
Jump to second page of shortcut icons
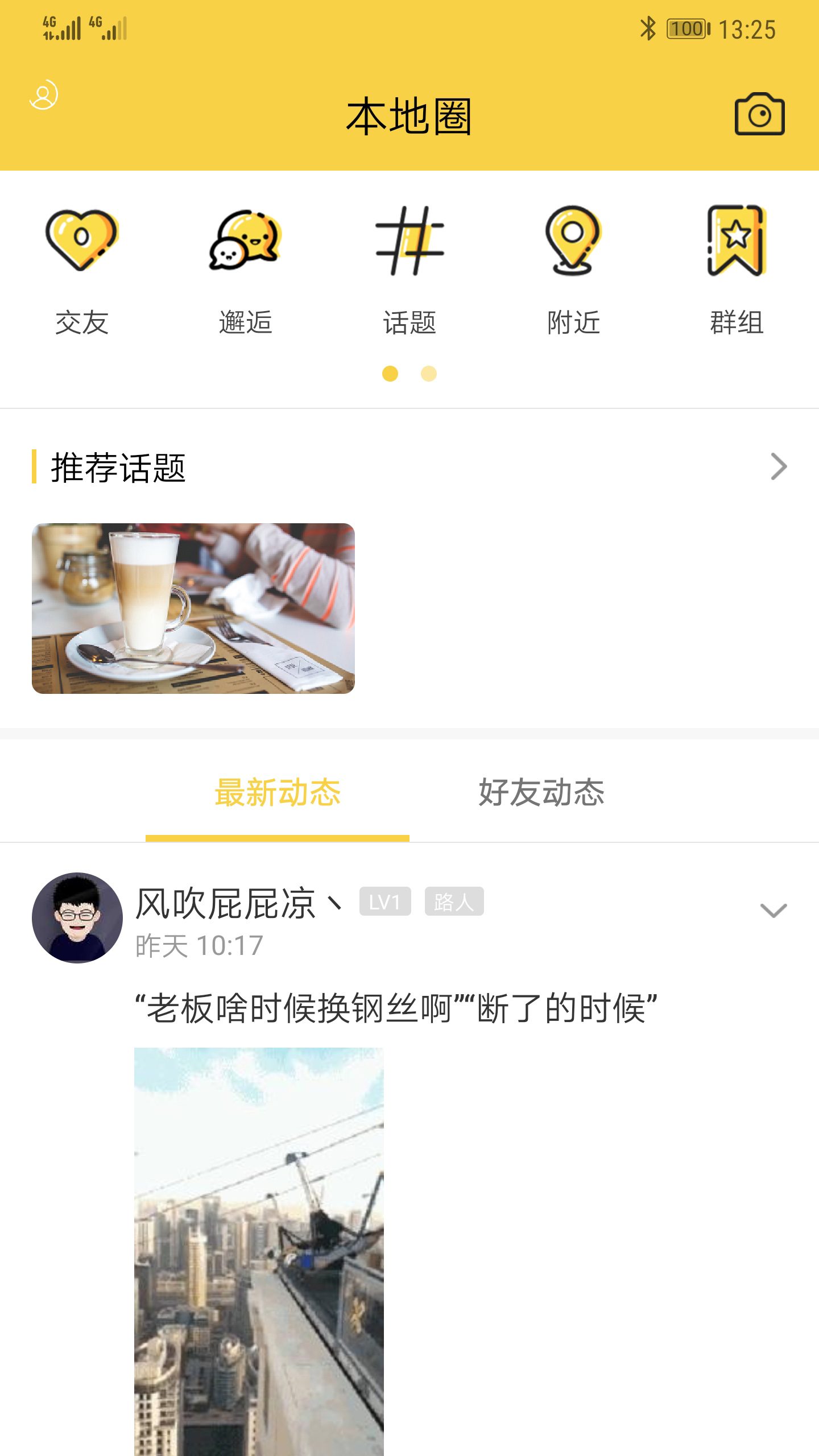click(x=429, y=374)
